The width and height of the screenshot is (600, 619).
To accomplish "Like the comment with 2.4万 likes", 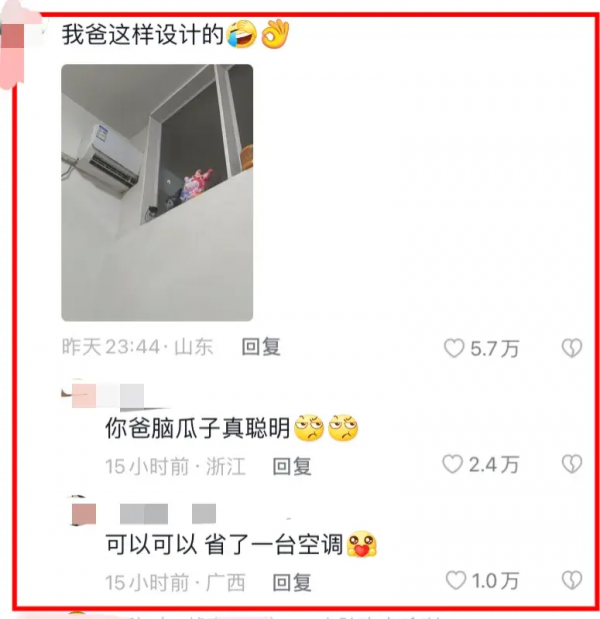I will pyautogui.click(x=453, y=464).
